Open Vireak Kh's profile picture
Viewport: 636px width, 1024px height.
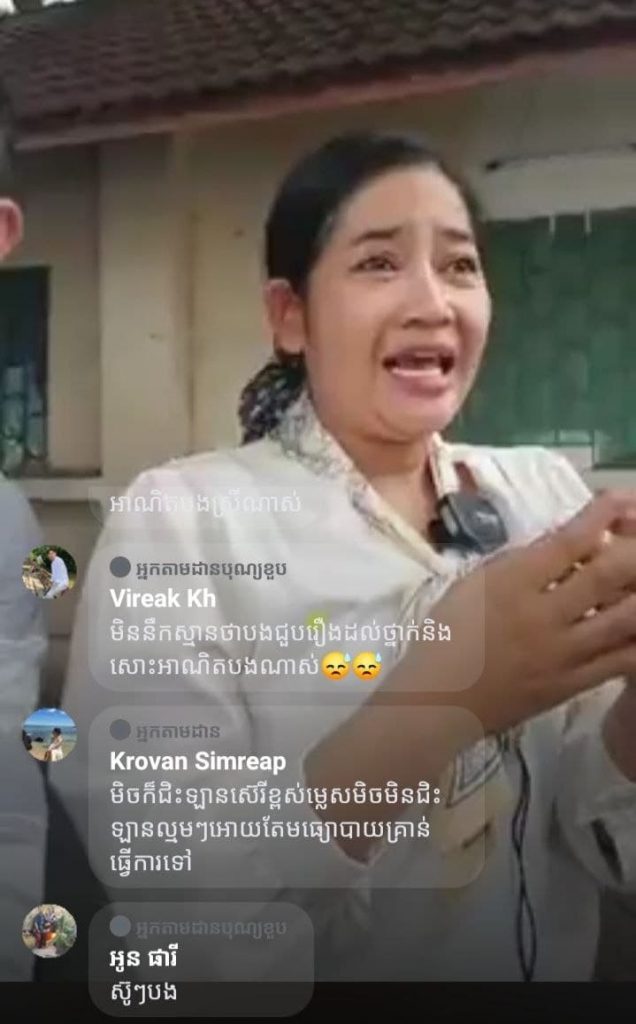point(49,572)
